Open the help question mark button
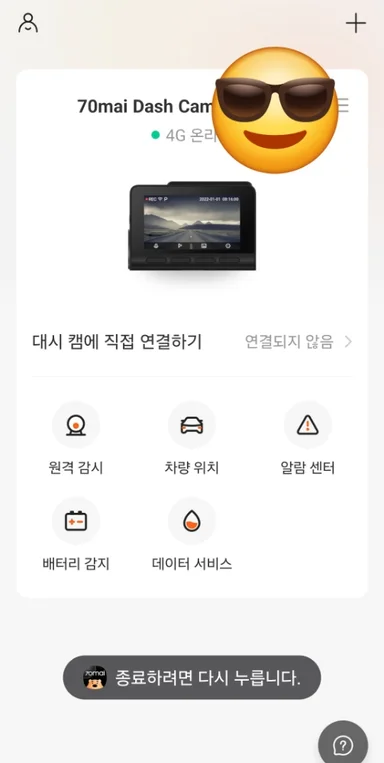The width and height of the screenshot is (384, 763). pos(343,744)
